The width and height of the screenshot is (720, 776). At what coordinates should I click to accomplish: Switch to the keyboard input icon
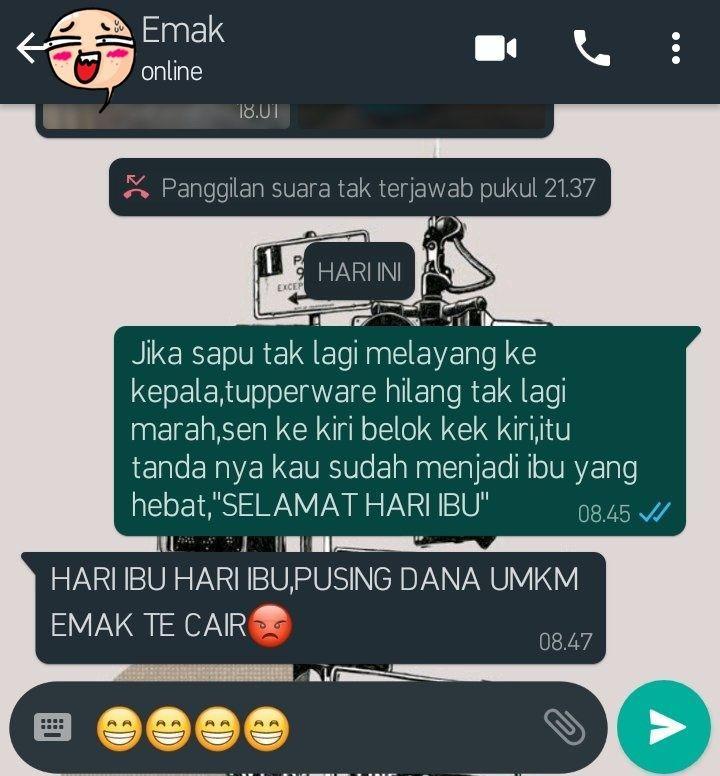tap(53, 727)
